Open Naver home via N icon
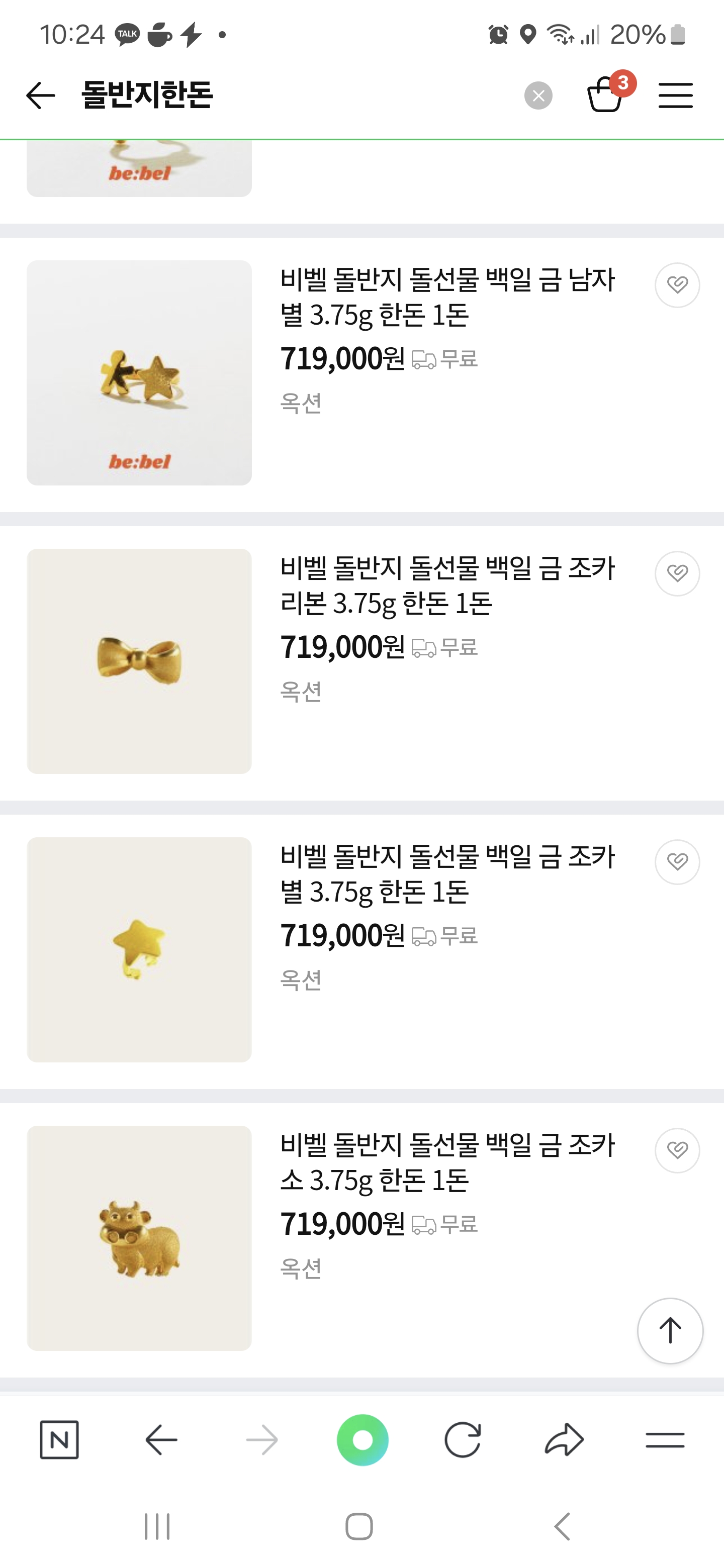The image size is (724, 1568). pos(59,1439)
